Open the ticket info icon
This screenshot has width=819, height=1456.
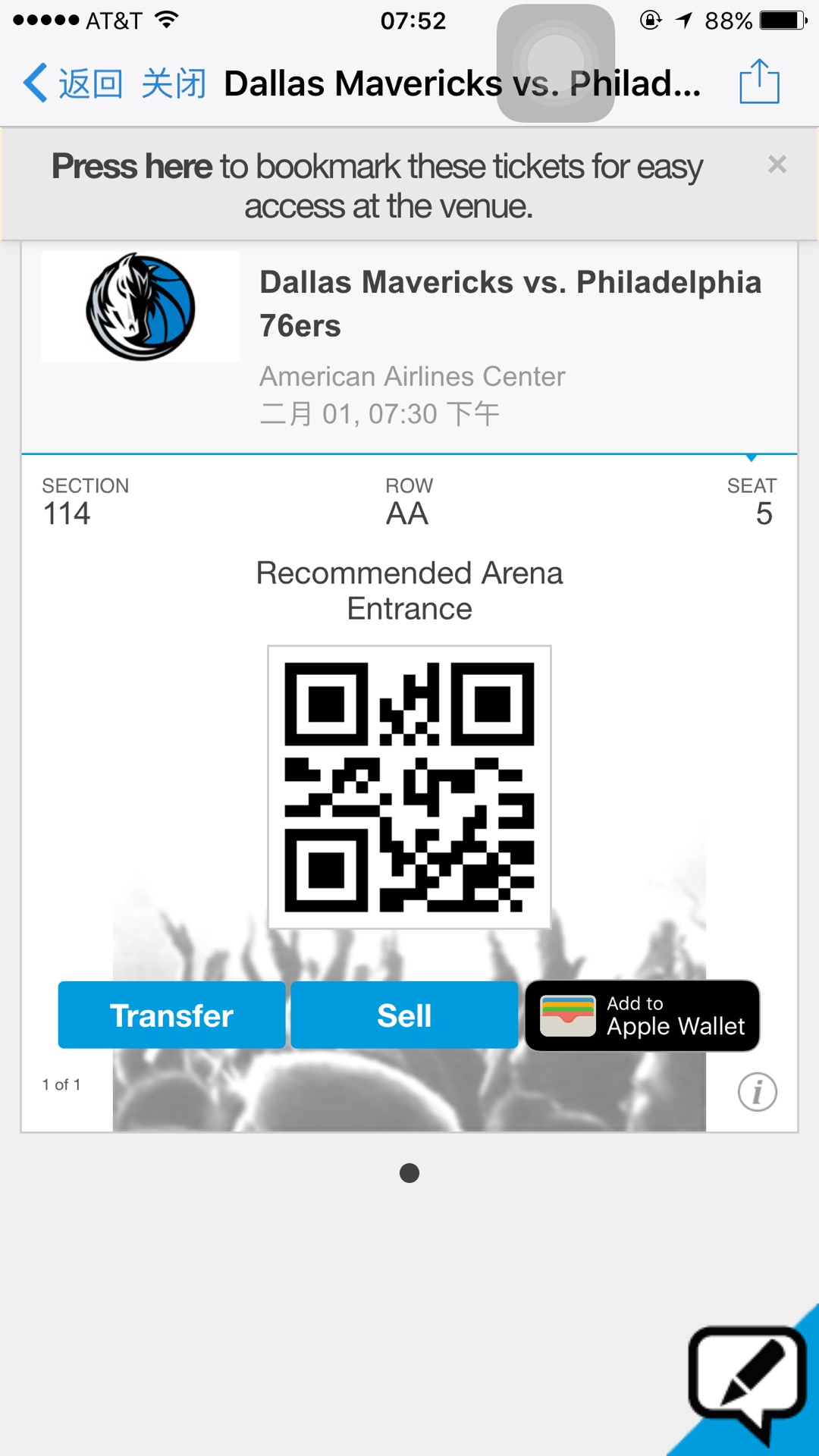click(x=757, y=1092)
